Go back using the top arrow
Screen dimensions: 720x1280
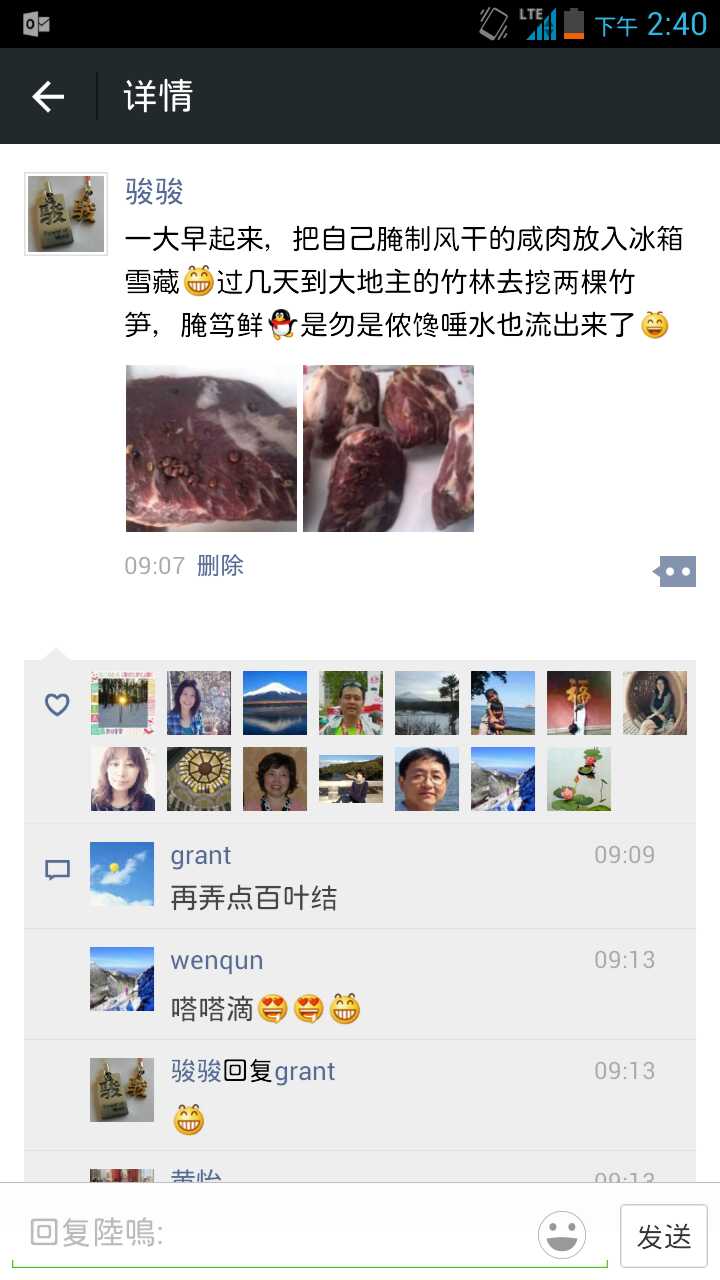pos(48,96)
